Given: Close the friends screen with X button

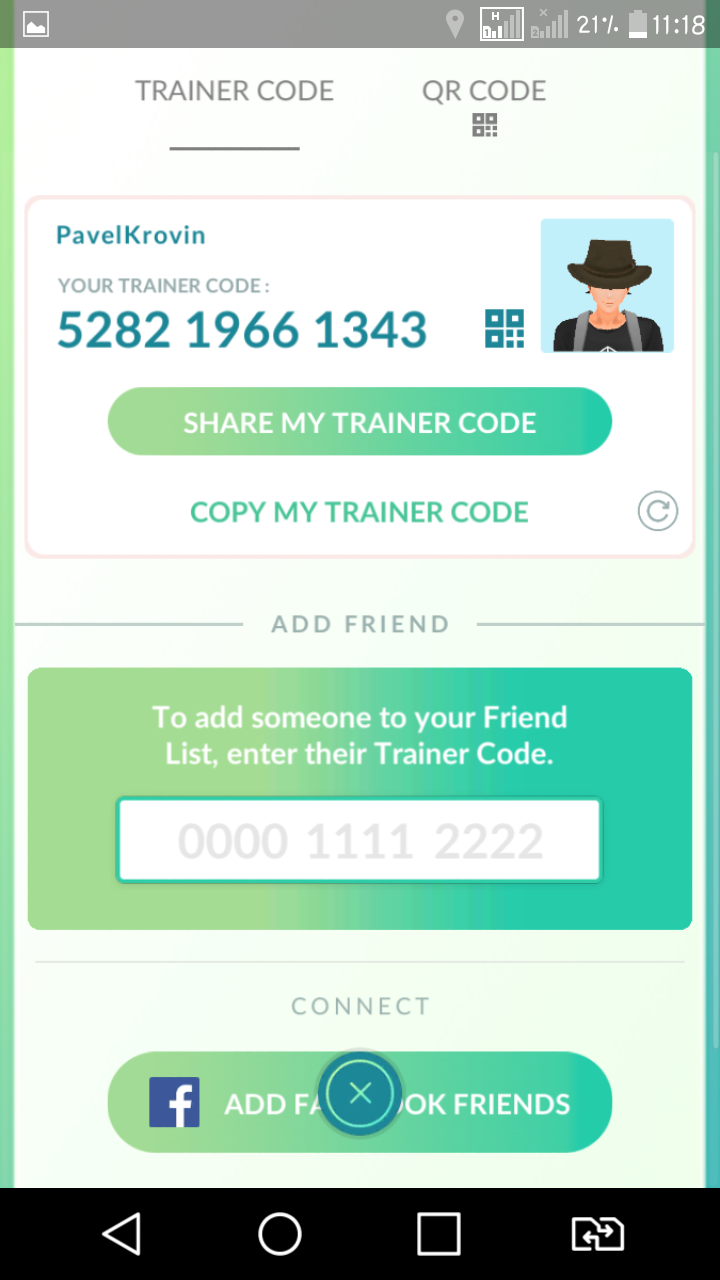Looking at the screenshot, I should (360, 1093).
